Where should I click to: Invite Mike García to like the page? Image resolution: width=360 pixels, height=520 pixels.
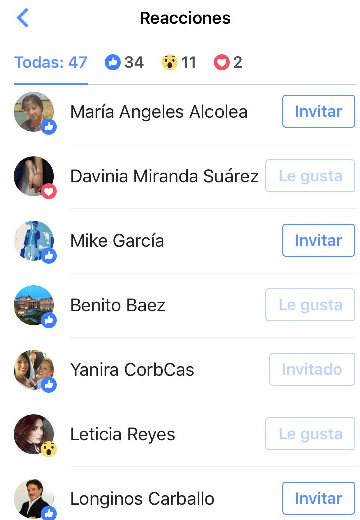(318, 240)
